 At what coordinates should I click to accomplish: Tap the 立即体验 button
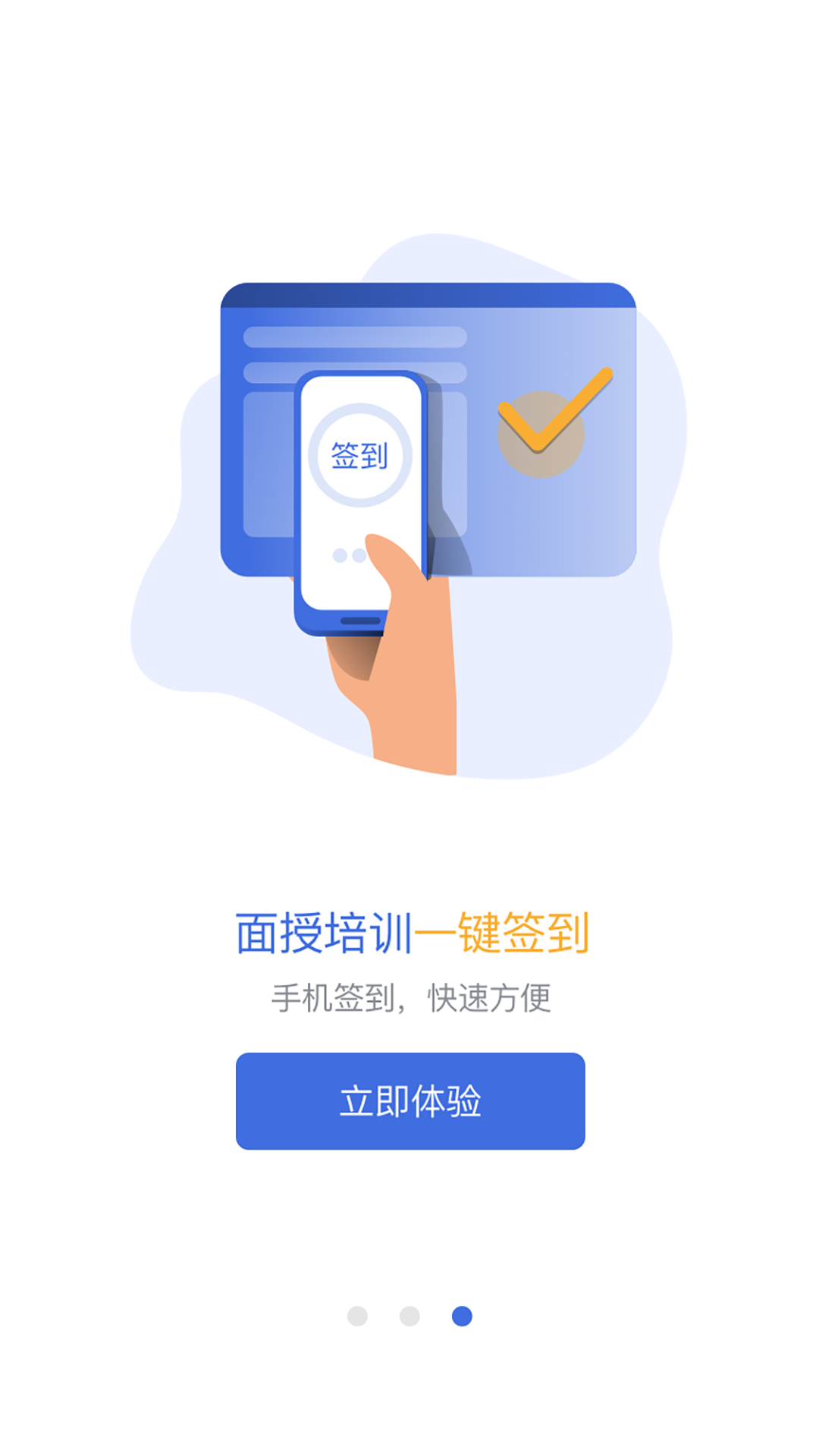pos(409,1100)
